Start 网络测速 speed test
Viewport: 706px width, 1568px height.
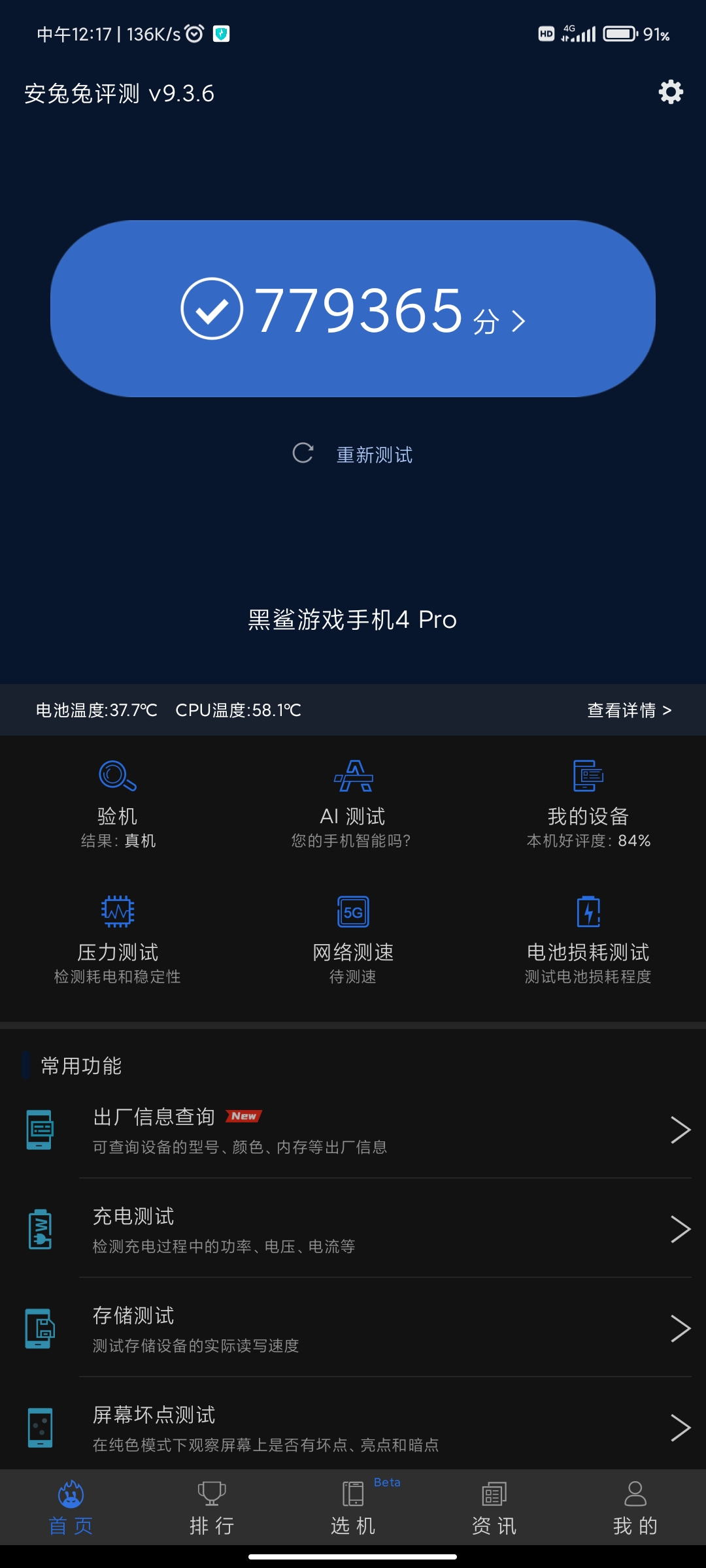point(353,939)
